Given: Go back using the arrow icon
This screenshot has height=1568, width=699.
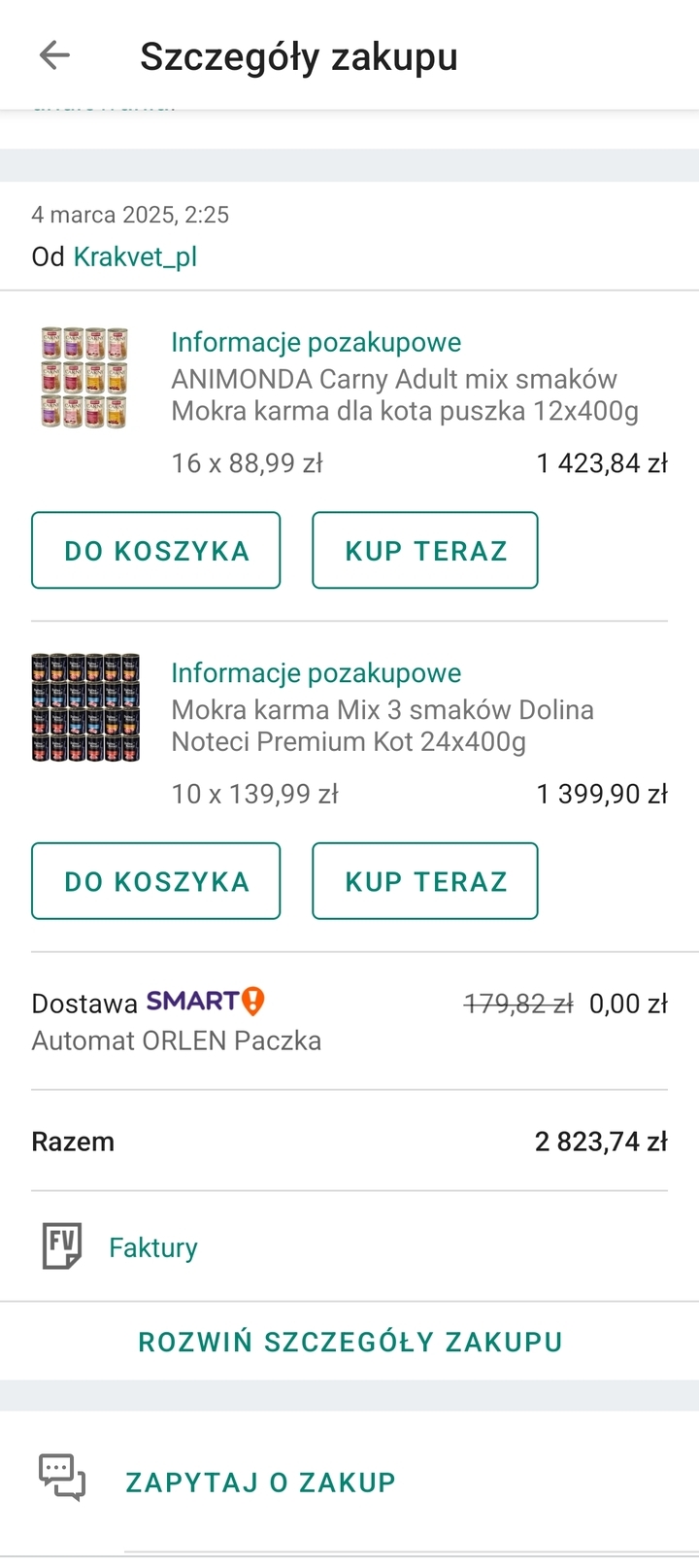Looking at the screenshot, I should pyautogui.click(x=54, y=55).
